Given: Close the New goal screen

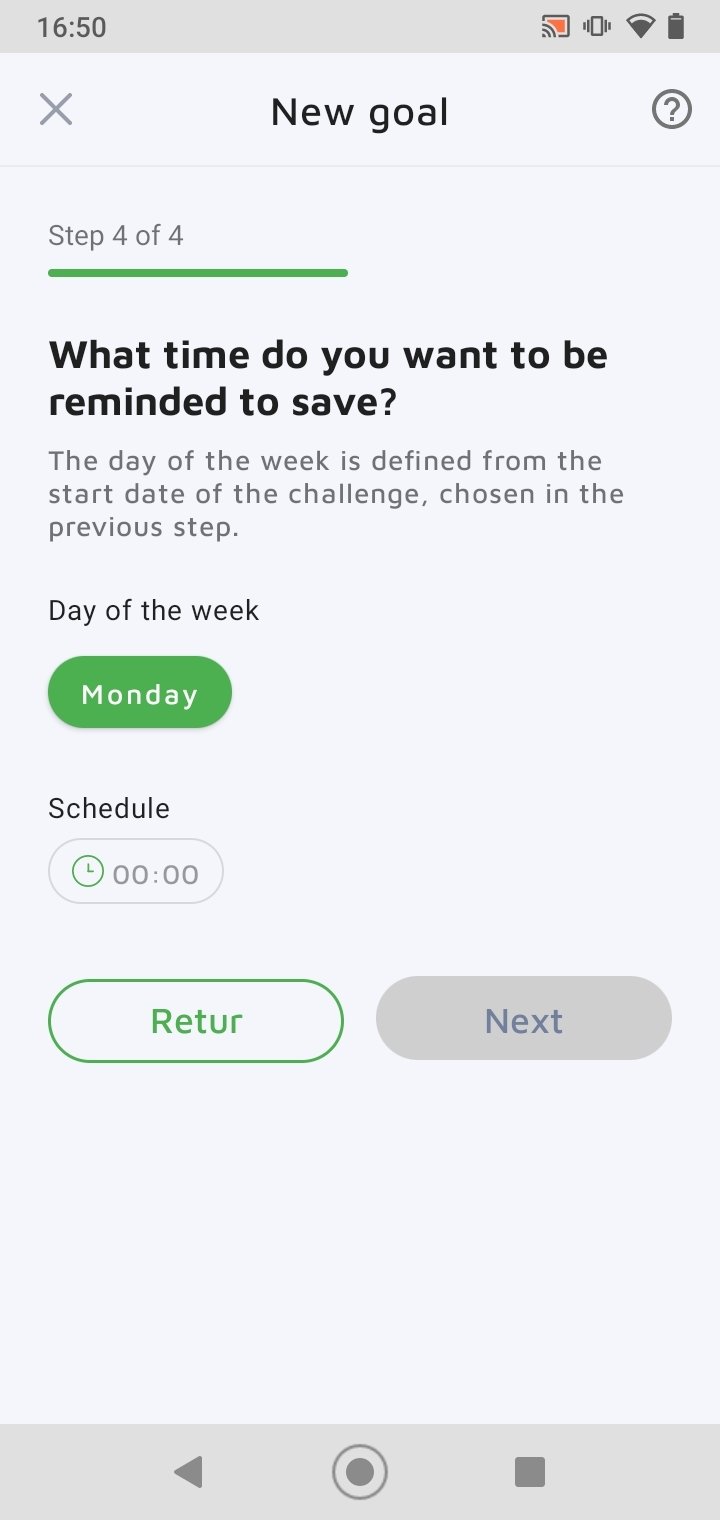Looking at the screenshot, I should [x=56, y=109].
